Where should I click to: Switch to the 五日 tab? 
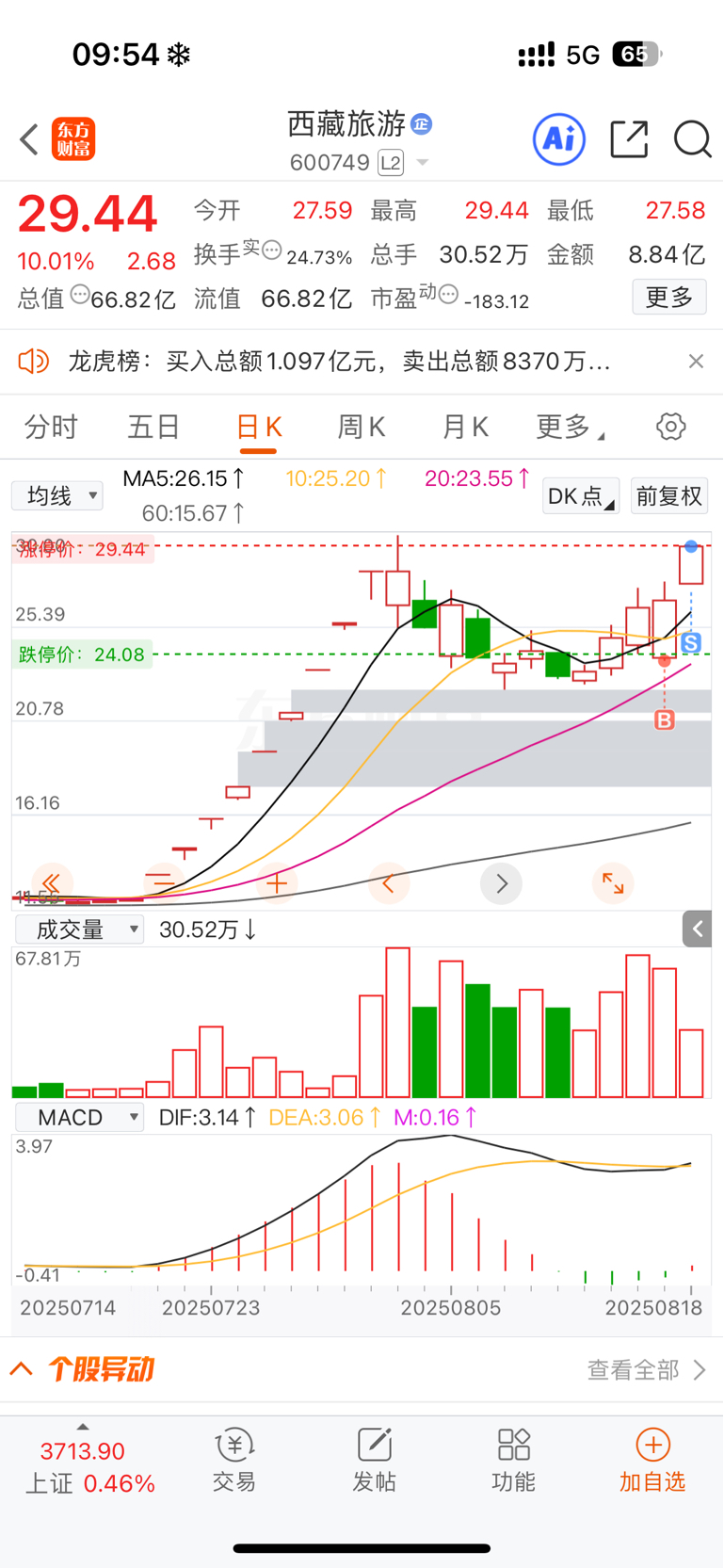pyautogui.click(x=153, y=428)
